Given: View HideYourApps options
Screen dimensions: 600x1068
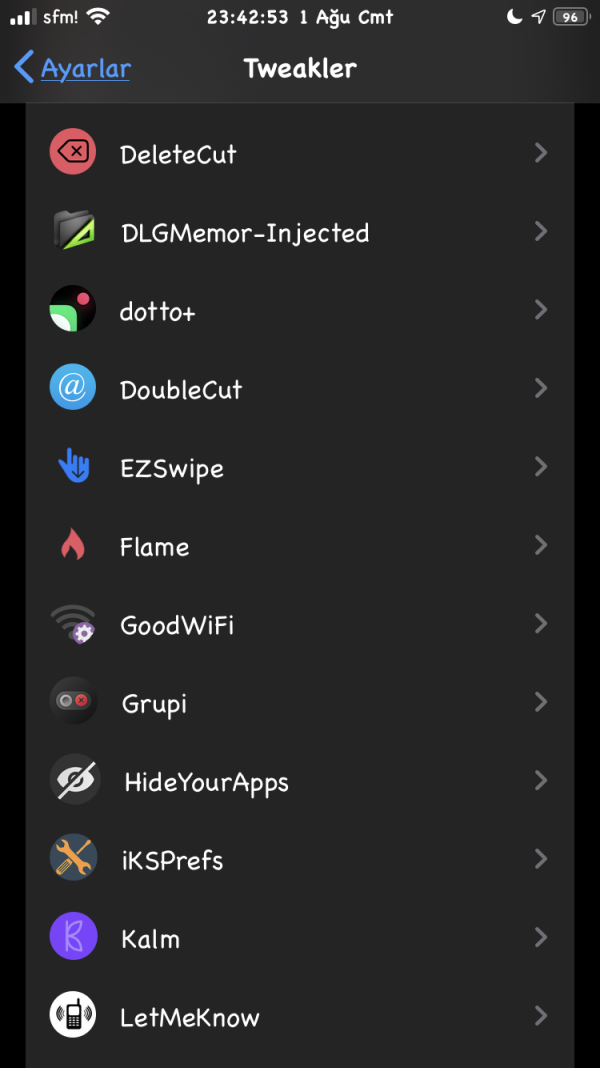Looking at the screenshot, I should [x=299, y=781].
